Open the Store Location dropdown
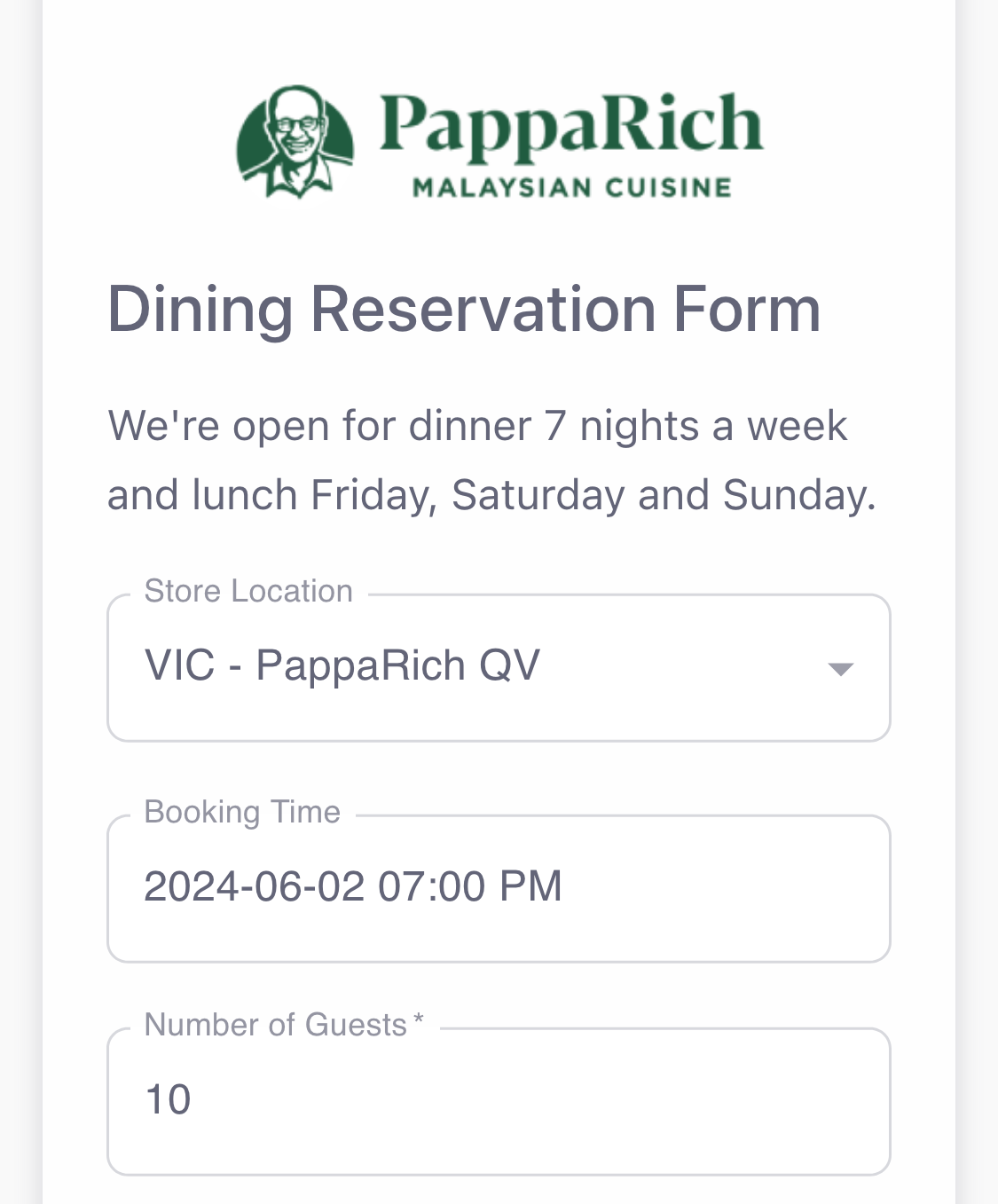This screenshot has width=998, height=1204. [498, 667]
